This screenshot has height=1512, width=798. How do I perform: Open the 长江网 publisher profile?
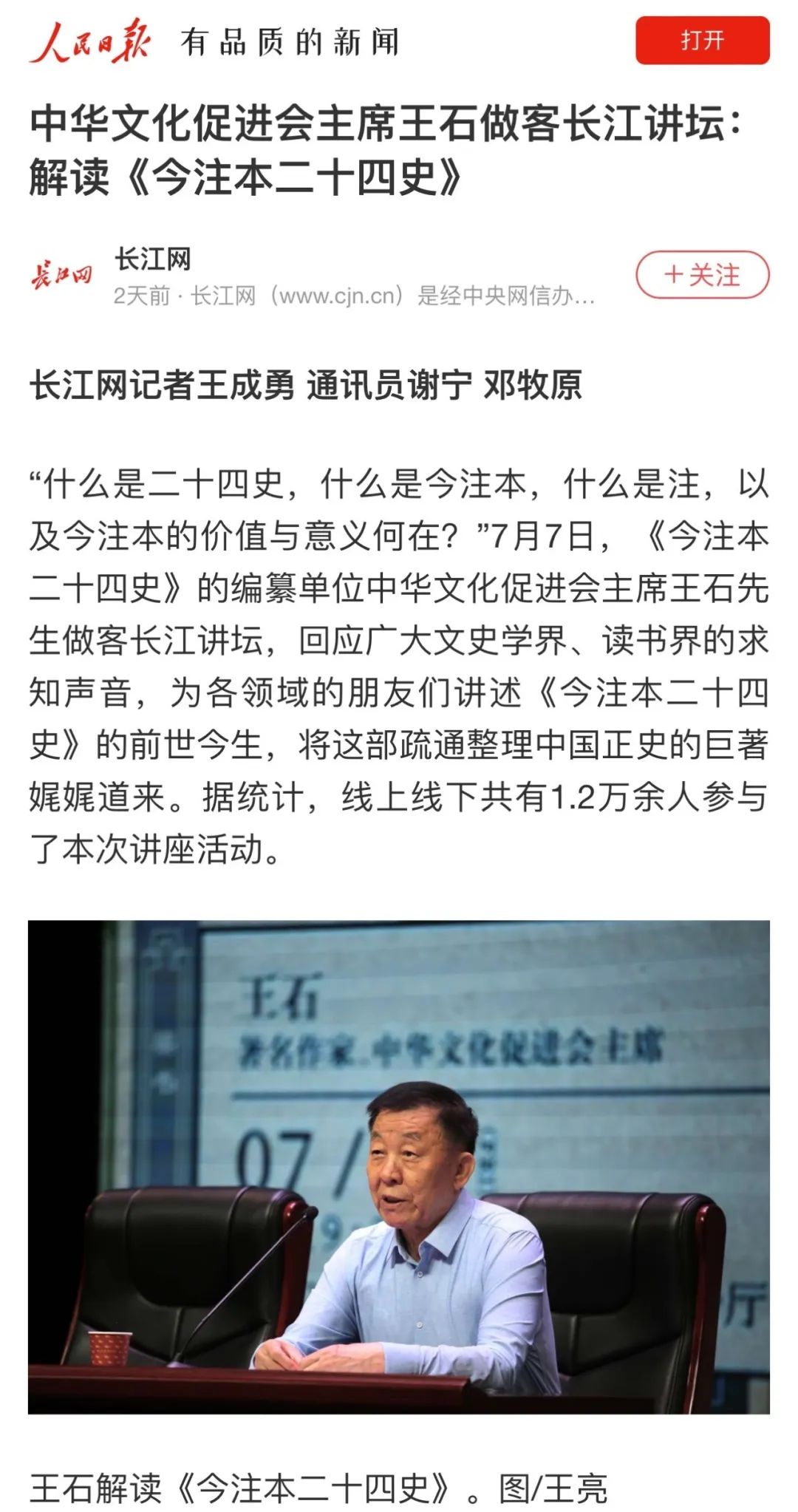(152, 260)
